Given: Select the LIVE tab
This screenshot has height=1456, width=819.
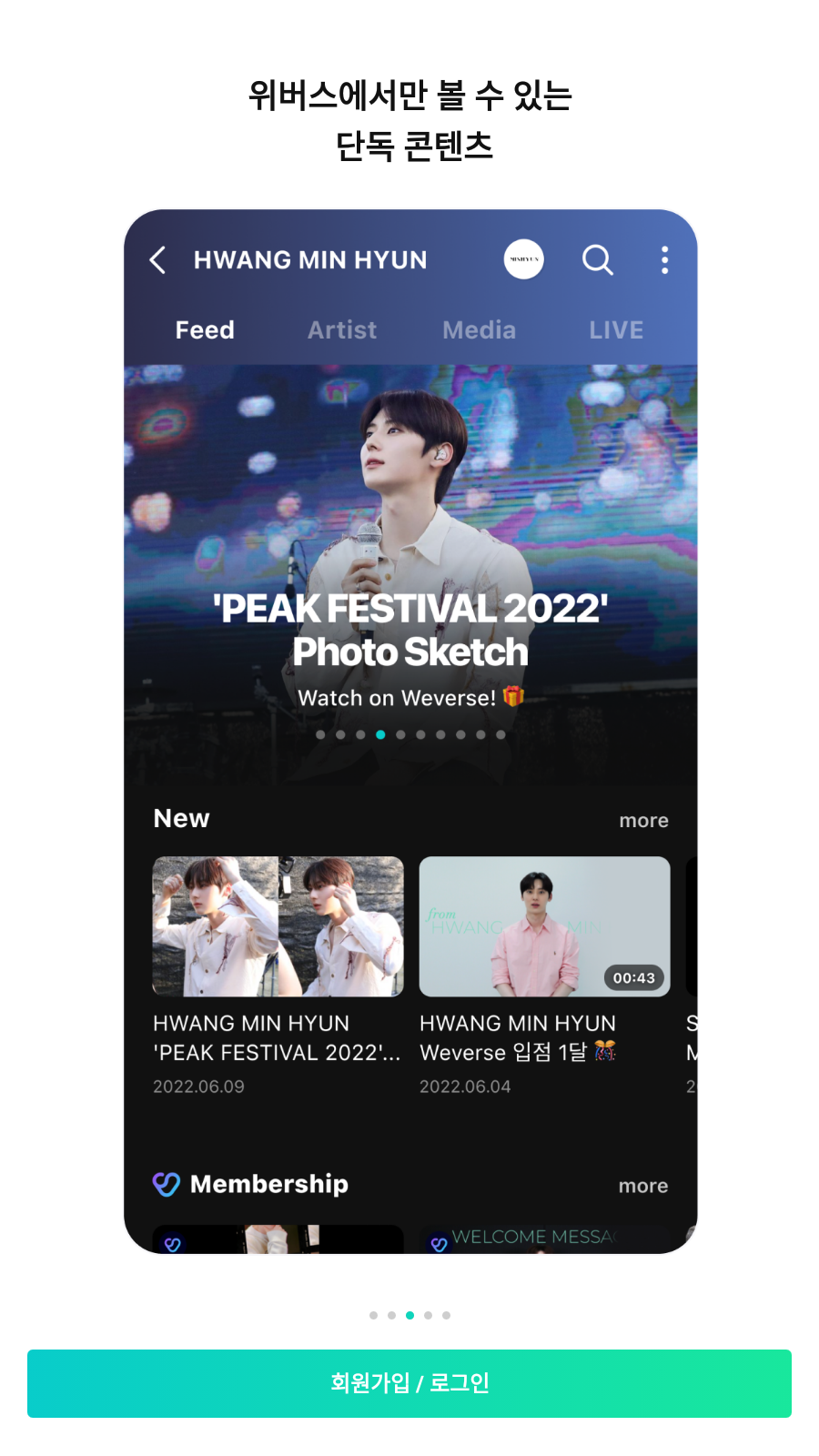Looking at the screenshot, I should pyautogui.click(x=616, y=329).
